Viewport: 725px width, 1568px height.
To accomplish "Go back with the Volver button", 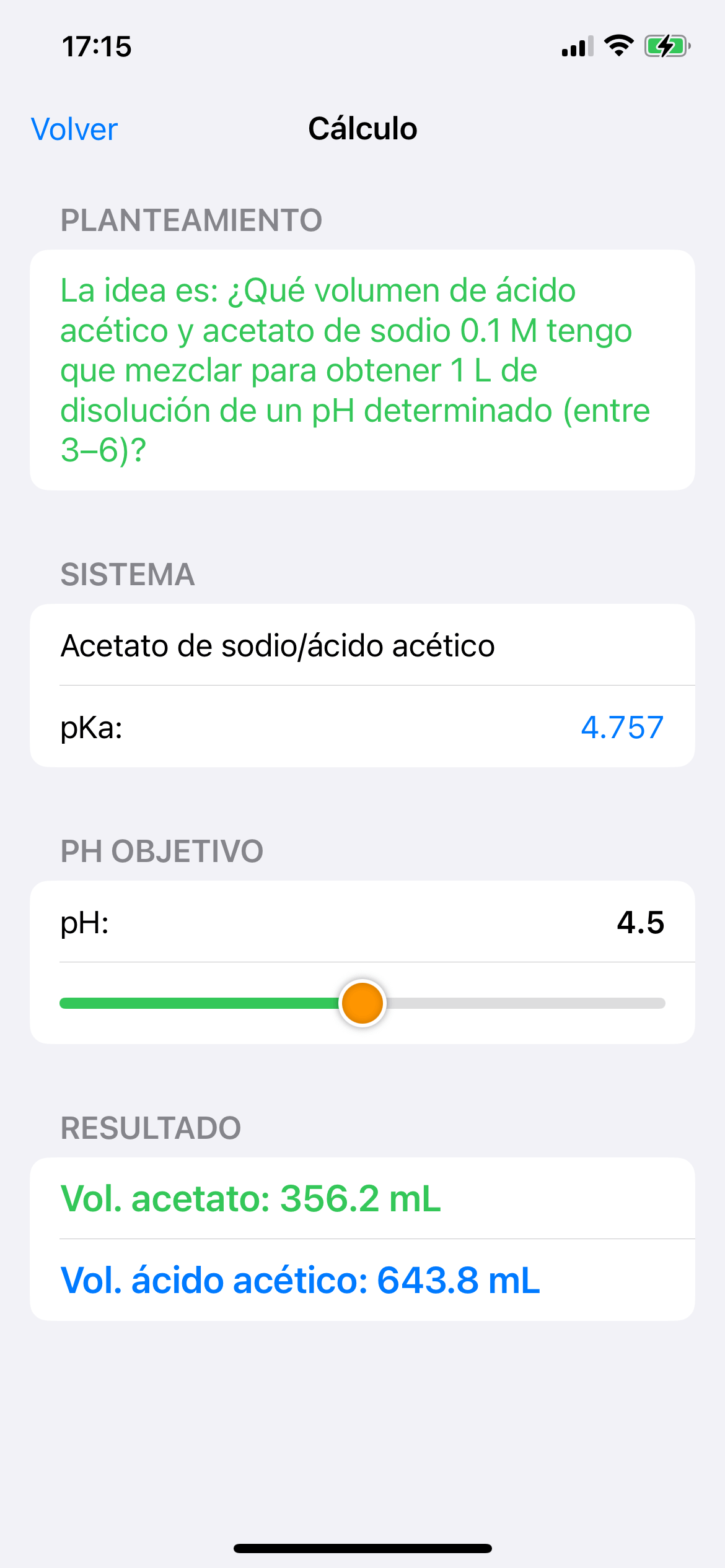I will [74, 129].
